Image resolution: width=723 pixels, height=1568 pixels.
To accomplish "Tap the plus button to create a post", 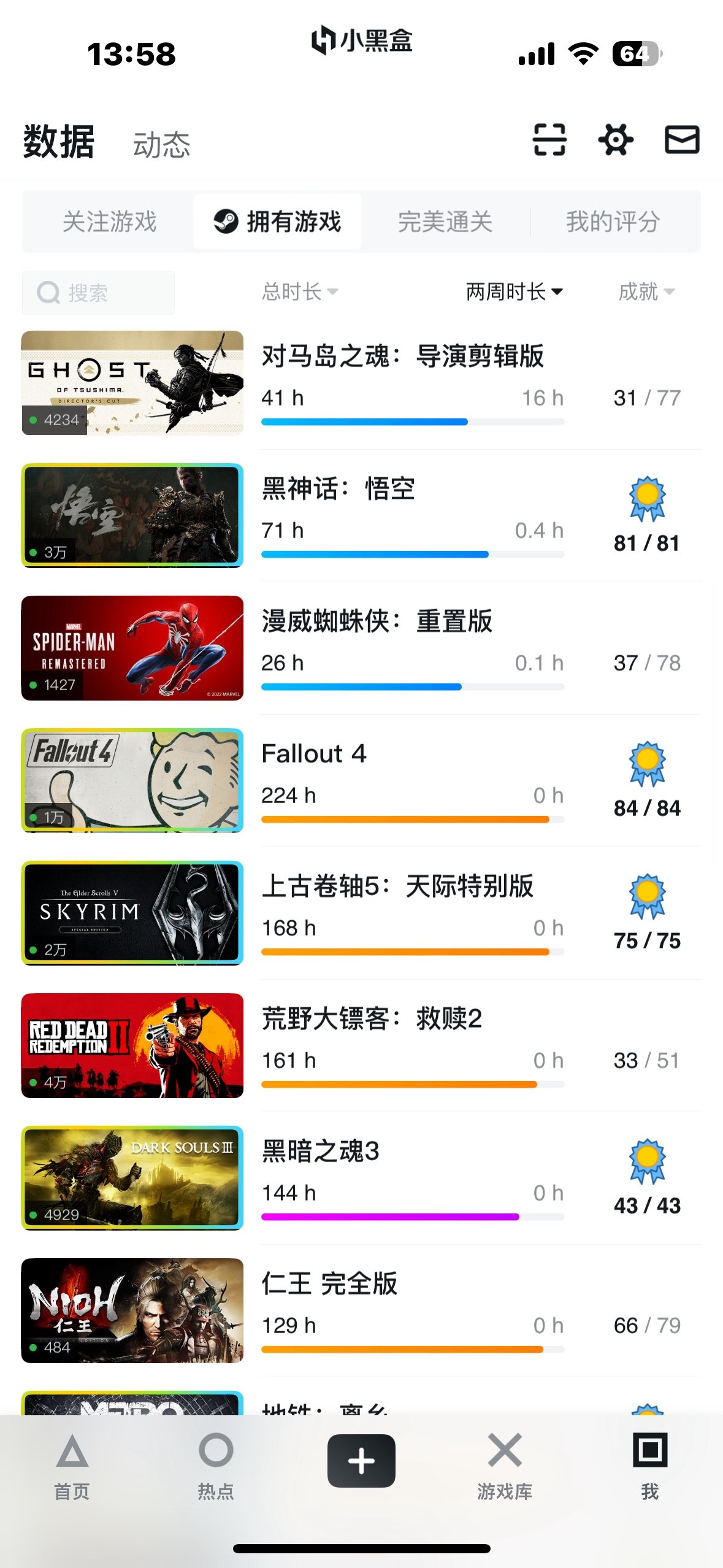I will (x=361, y=1461).
